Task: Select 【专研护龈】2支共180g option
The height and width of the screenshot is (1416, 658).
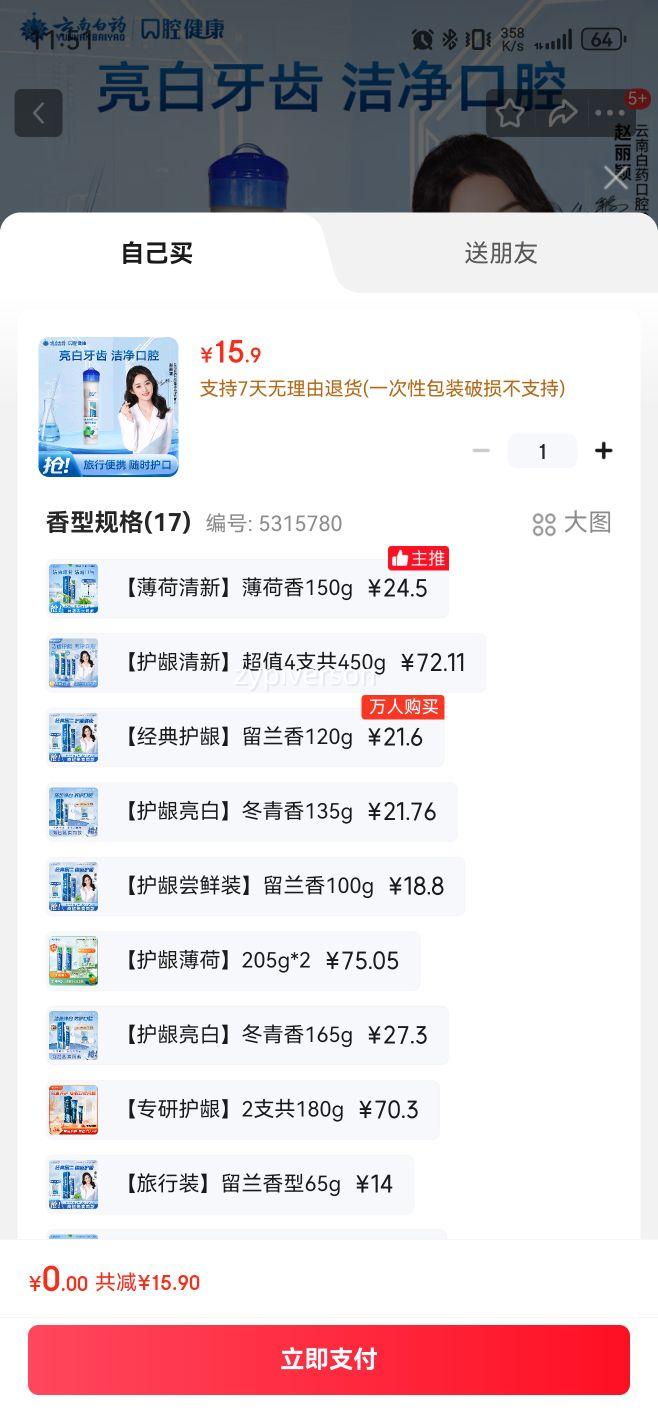Action: 243,1110
